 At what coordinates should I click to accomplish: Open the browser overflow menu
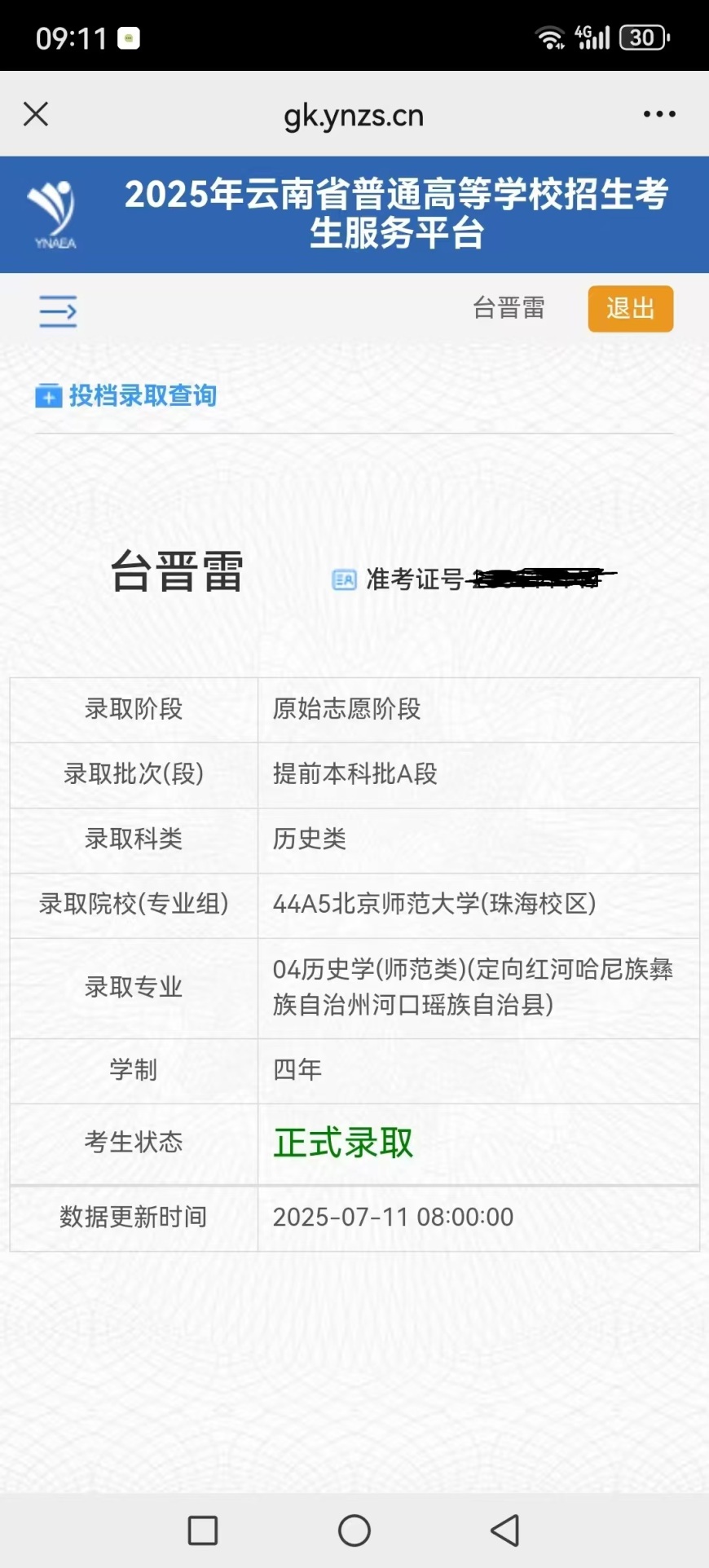[658, 114]
